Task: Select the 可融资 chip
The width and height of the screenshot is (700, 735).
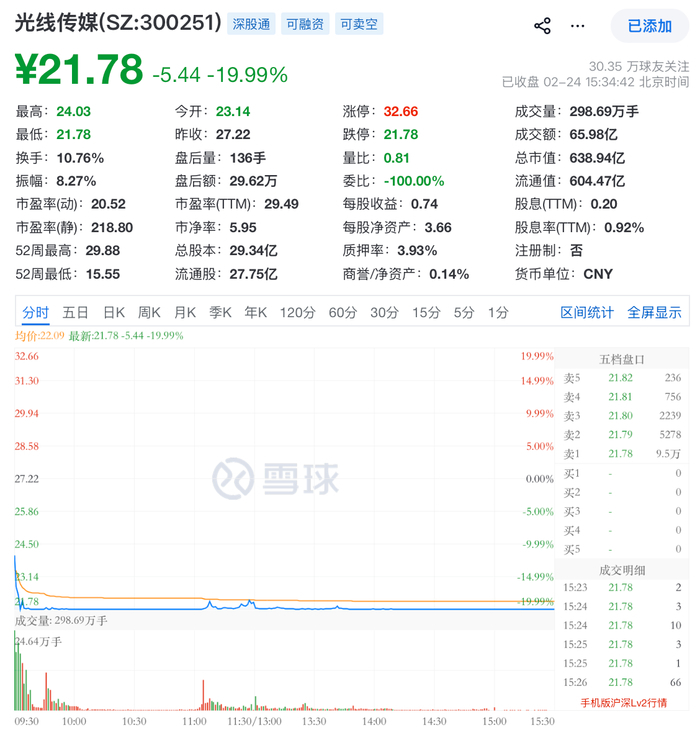Action: pyautogui.click(x=304, y=24)
